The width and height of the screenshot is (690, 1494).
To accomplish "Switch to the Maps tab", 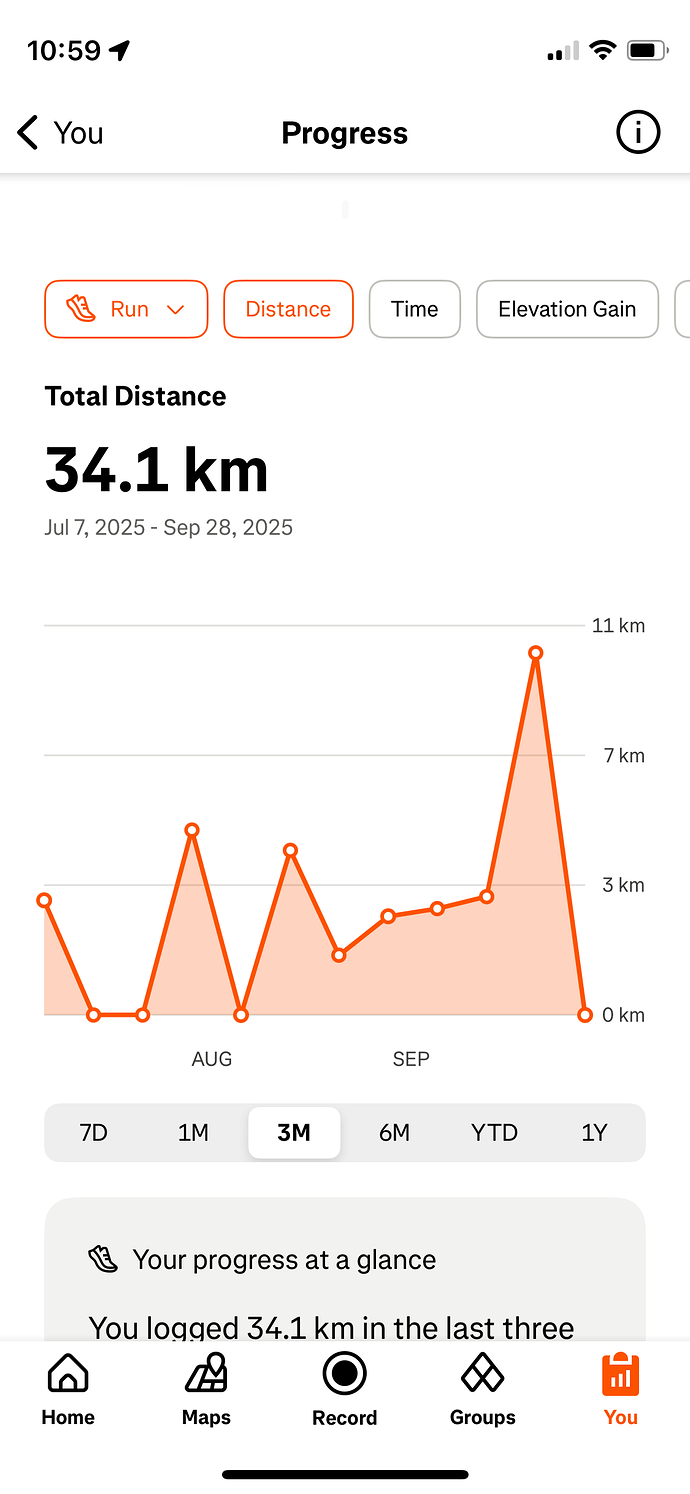I will coord(206,1390).
